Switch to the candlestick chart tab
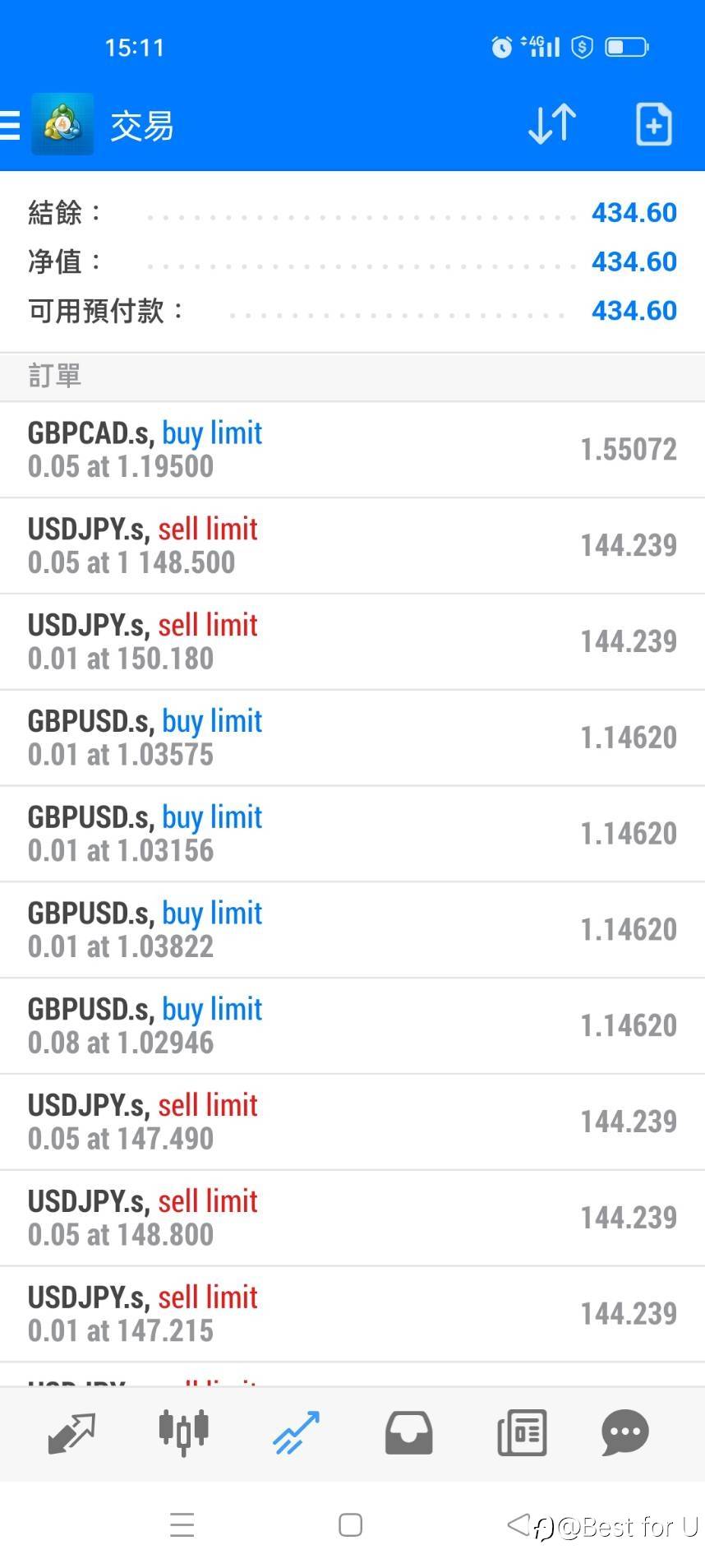The image size is (705, 1568). point(183,1432)
